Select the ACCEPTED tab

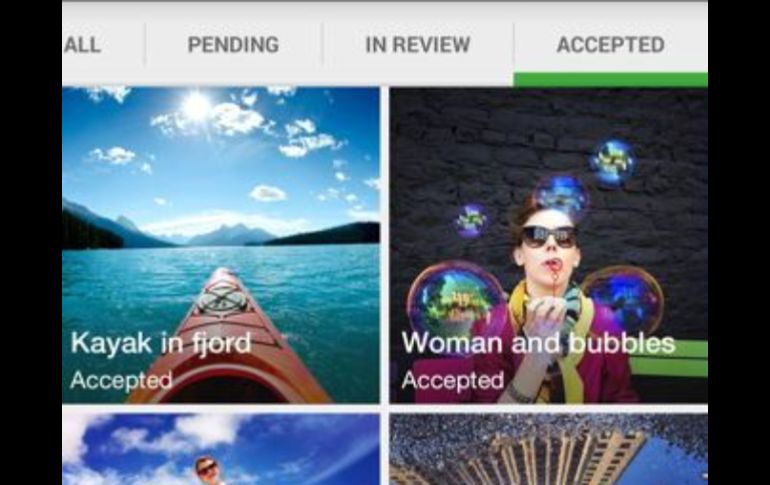pos(610,45)
